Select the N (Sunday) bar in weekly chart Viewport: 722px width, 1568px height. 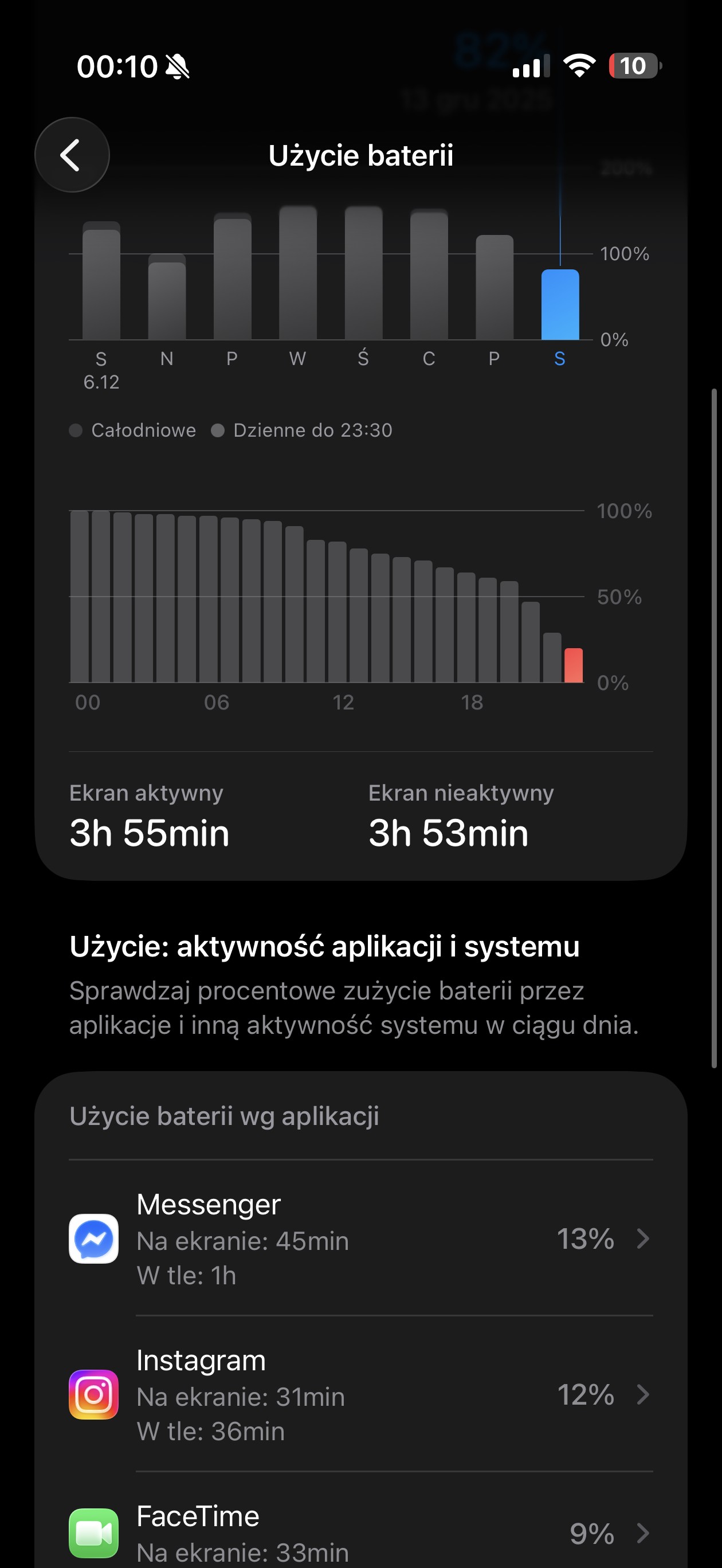tap(167, 297)
